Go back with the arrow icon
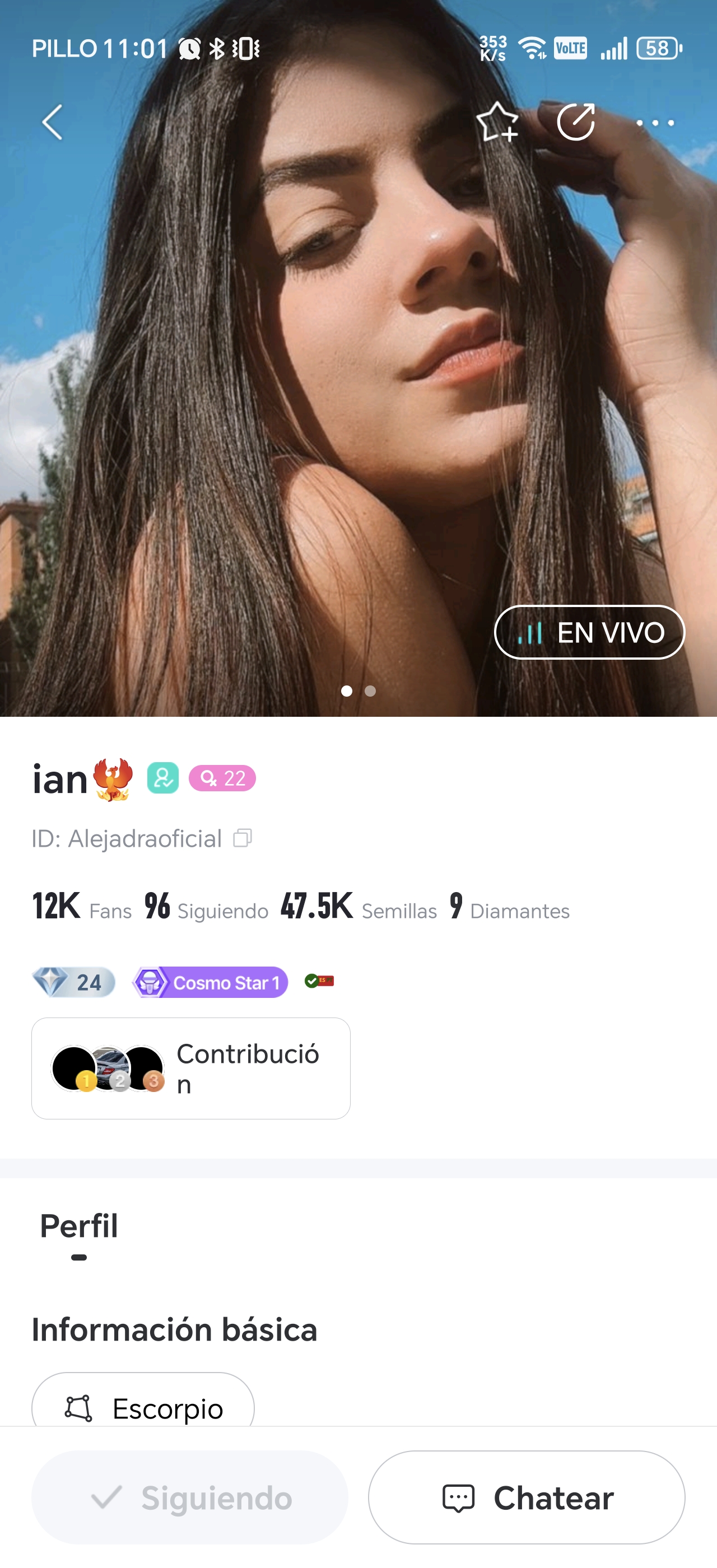Image resolution: width=717 pixels, height=1568 pixels. (52, 122)
